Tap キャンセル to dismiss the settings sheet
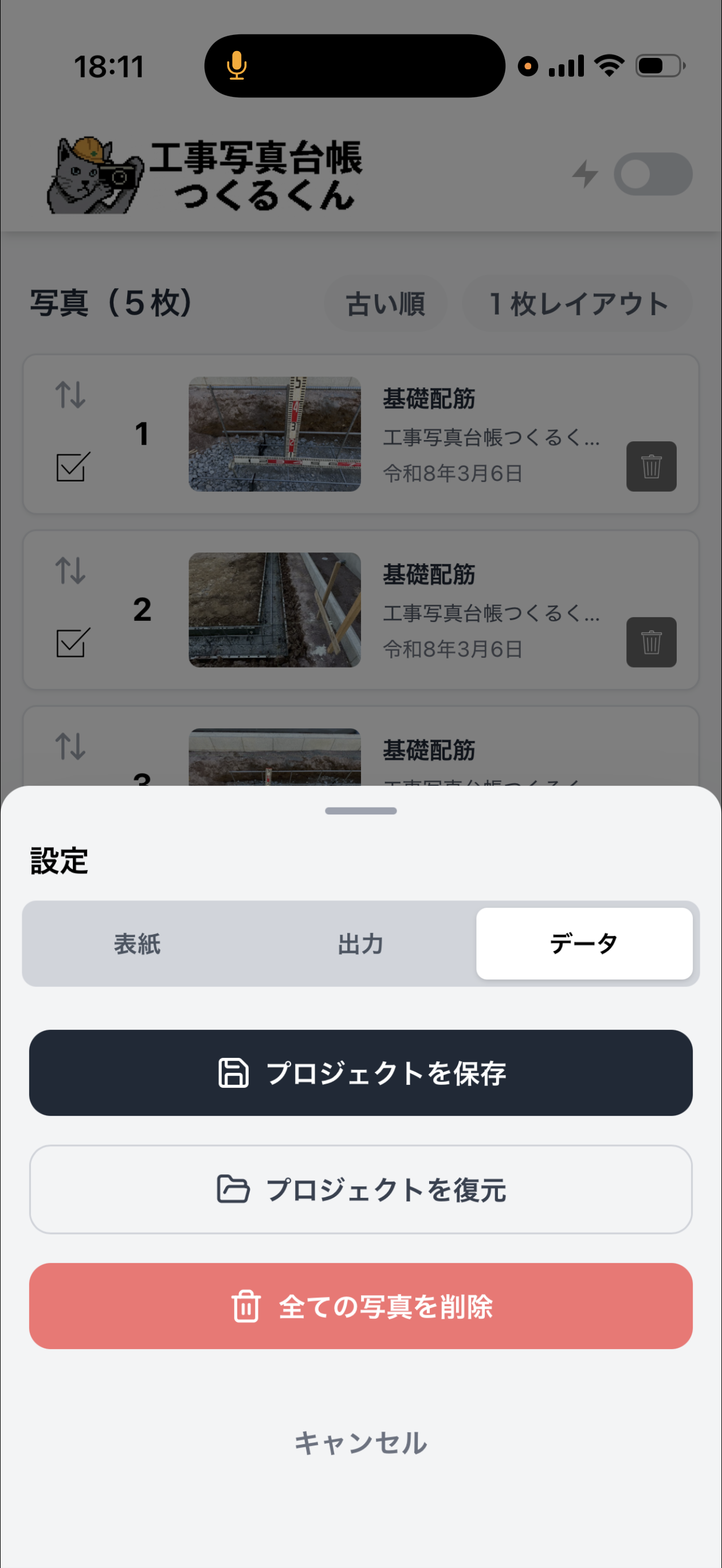 [360, 1440]
